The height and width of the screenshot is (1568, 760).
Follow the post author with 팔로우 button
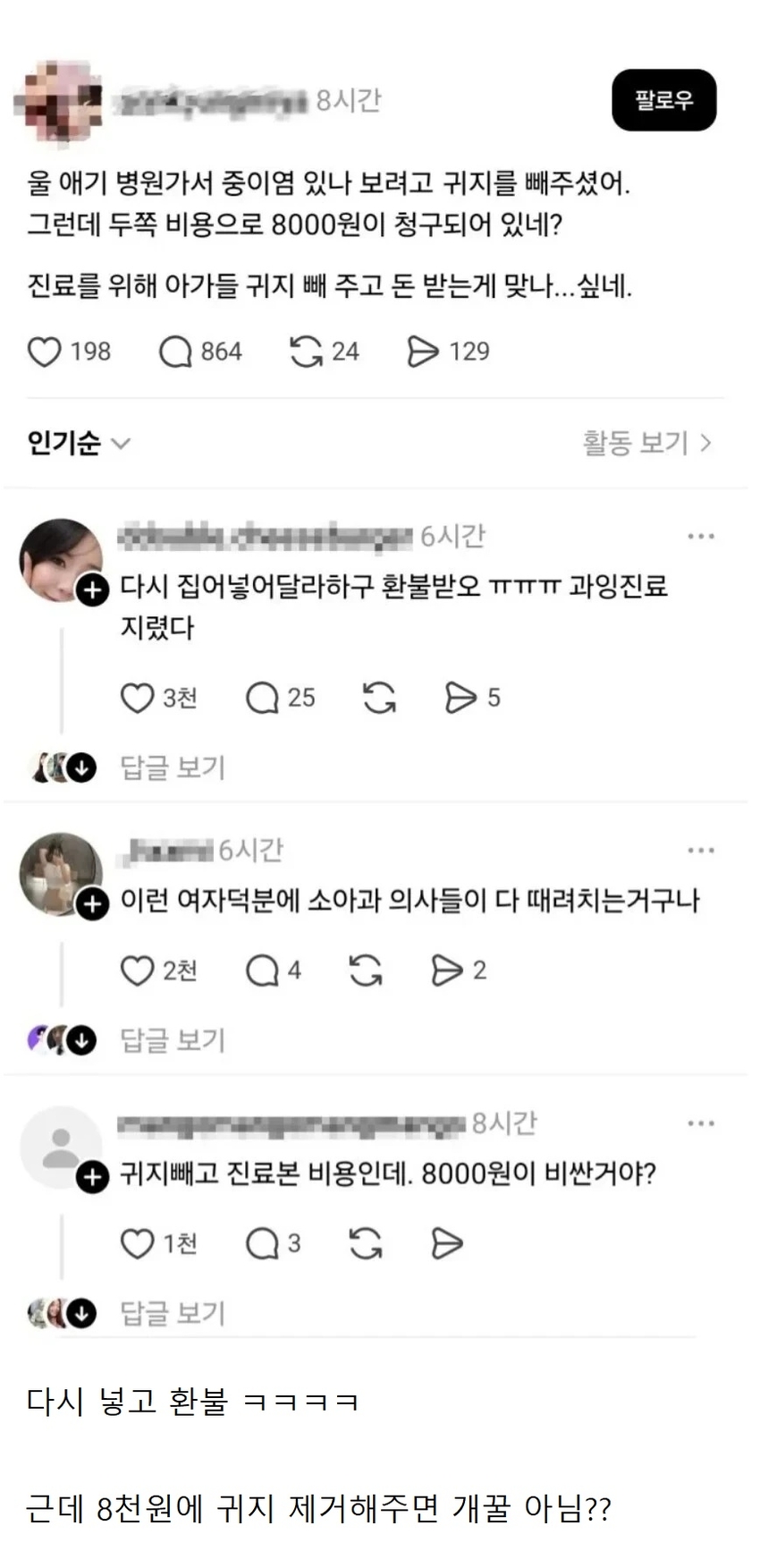663,100
